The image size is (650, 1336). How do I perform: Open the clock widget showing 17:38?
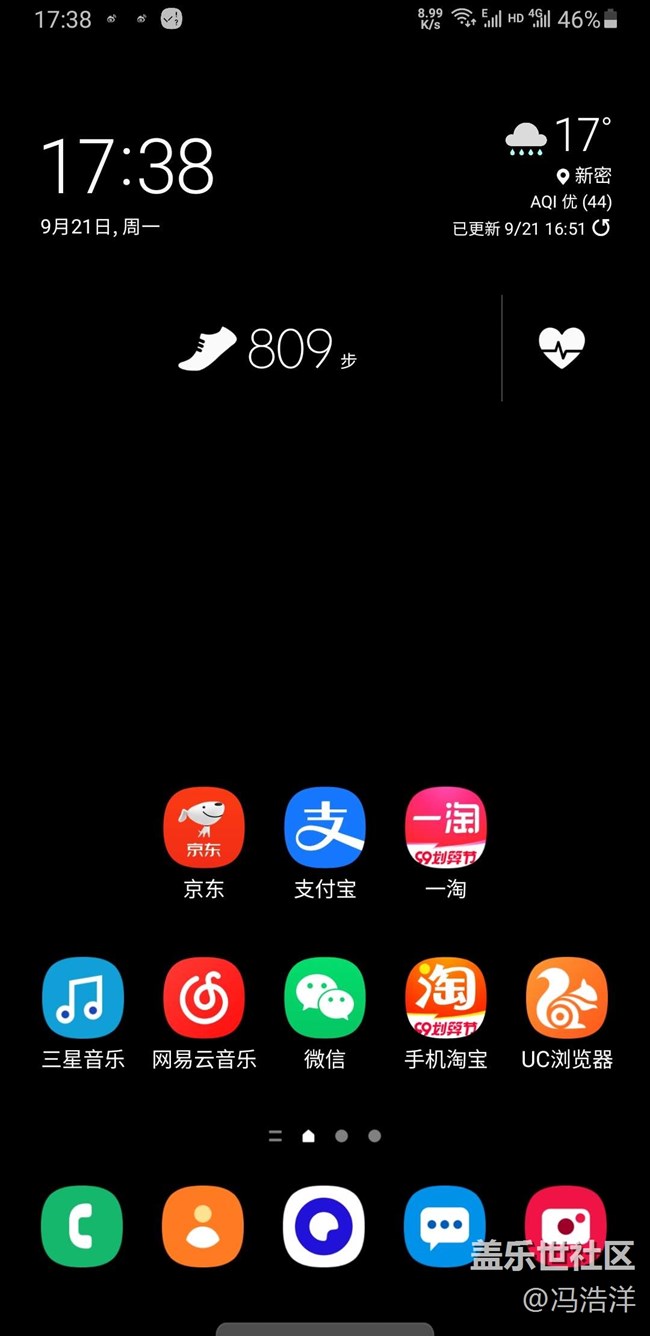128,166
